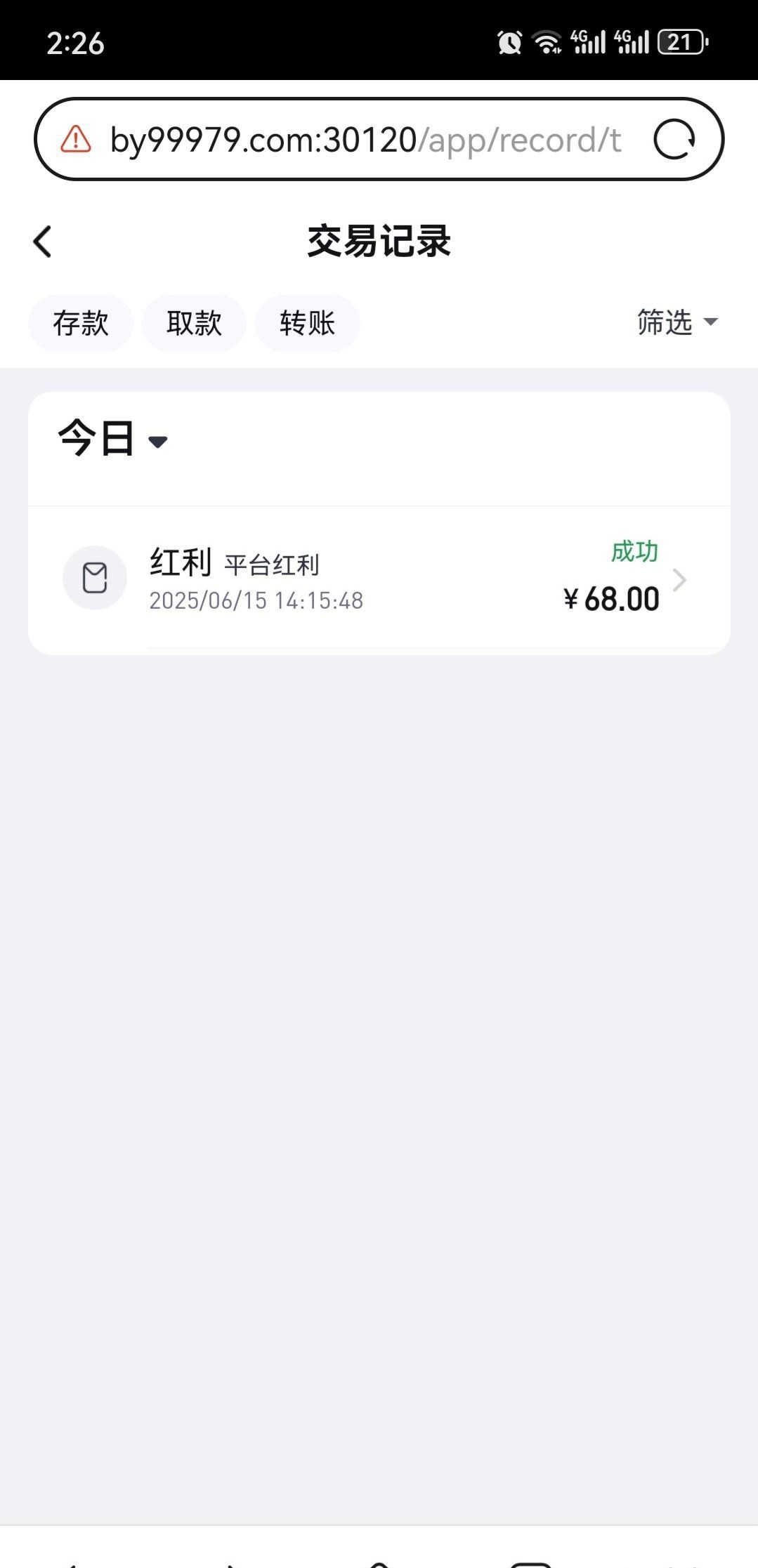The height and width of the screenshot is (1568, 758).
Task: View site security warning icon
Action: (x=76, y=139)
